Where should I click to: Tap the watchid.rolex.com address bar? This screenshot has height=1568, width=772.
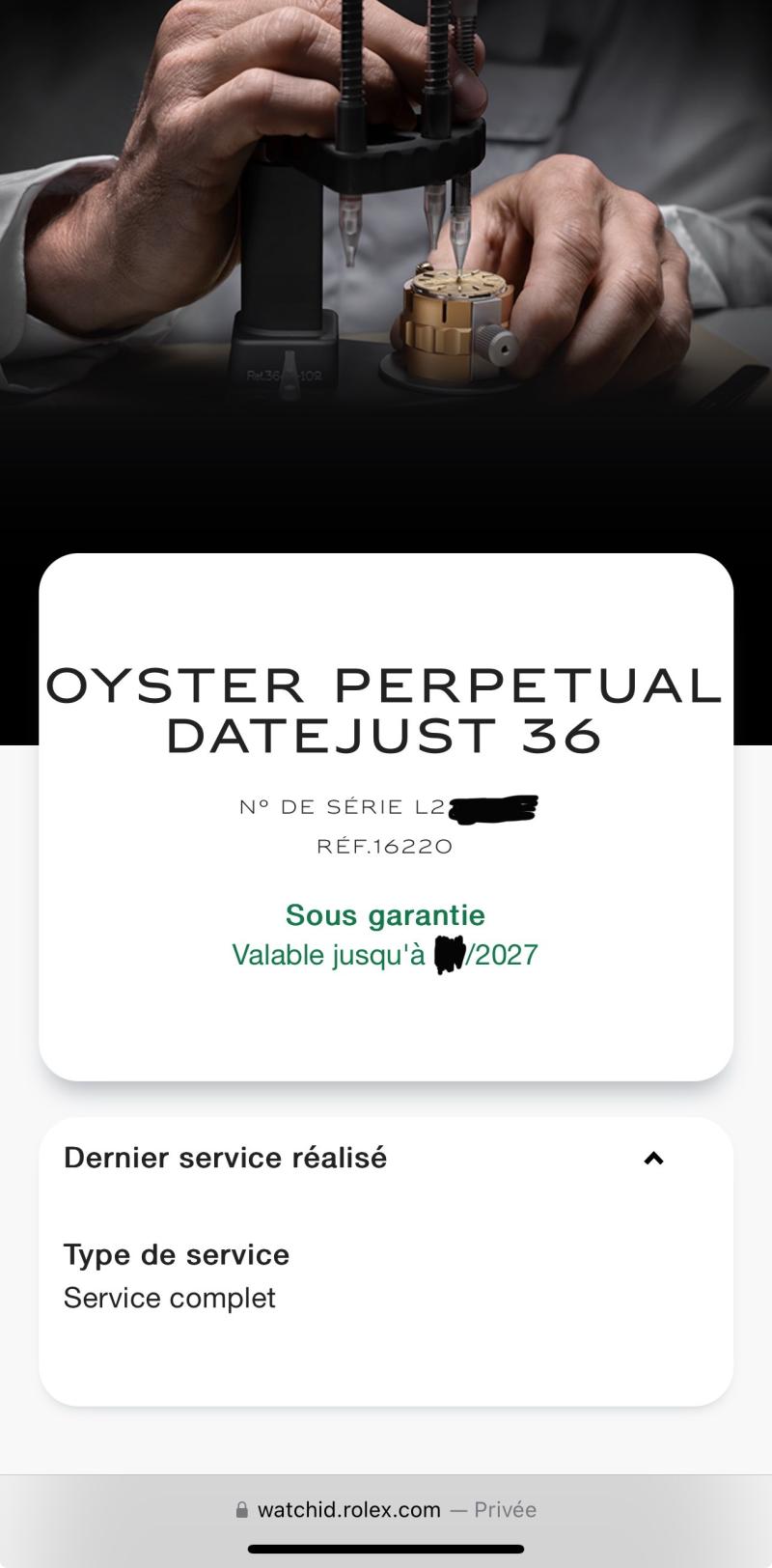point(386,1509)
